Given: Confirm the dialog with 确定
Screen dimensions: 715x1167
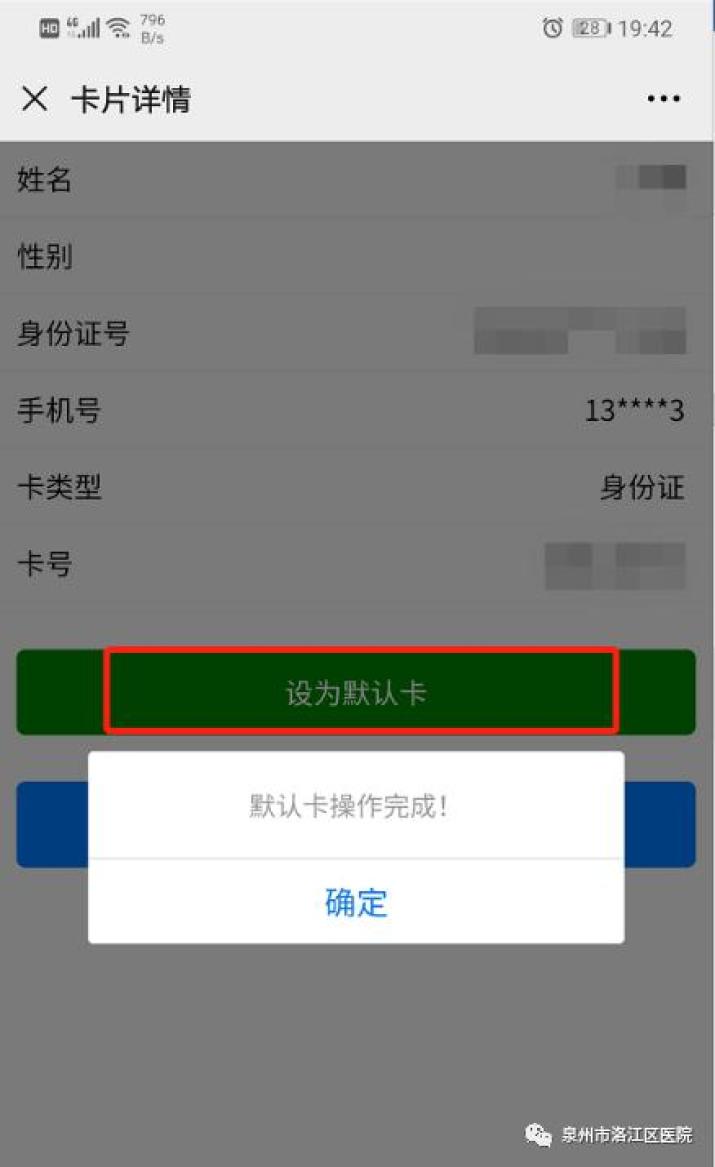Looking at the screenshot, I should (x=356, y=902).
